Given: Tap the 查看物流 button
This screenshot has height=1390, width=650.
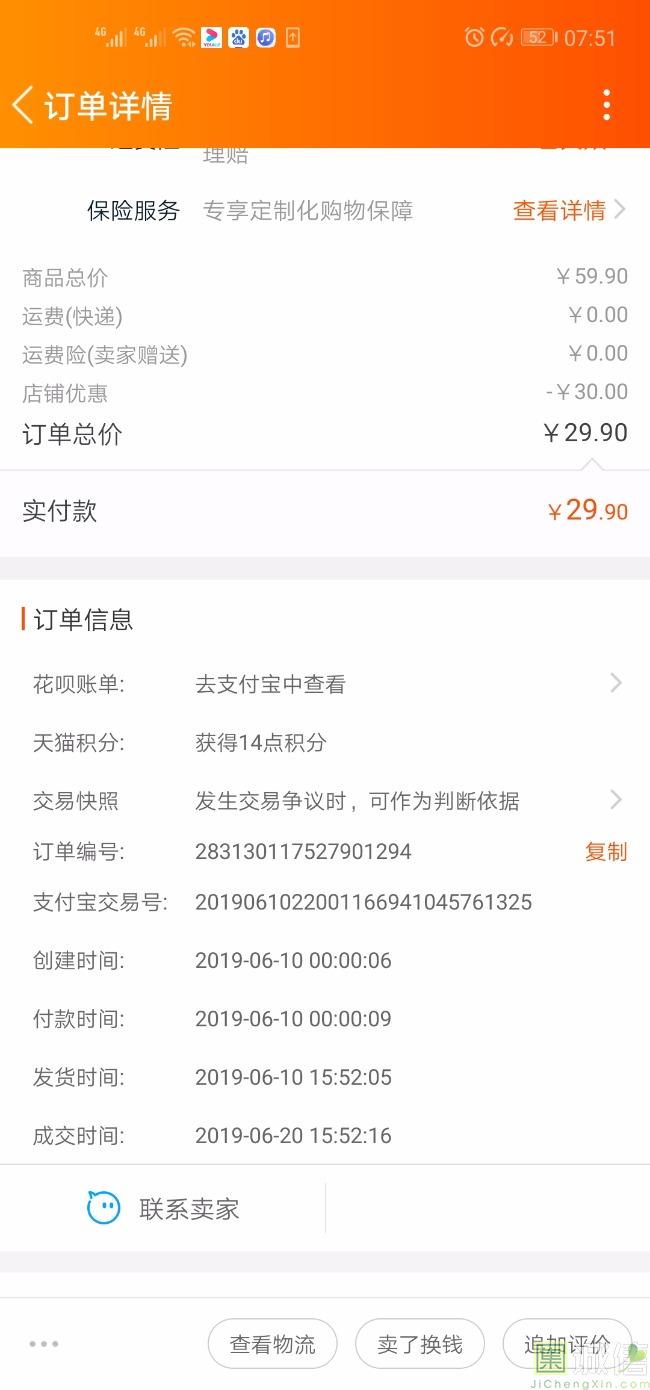Looking at the screenshot, I should [272, 1345].
